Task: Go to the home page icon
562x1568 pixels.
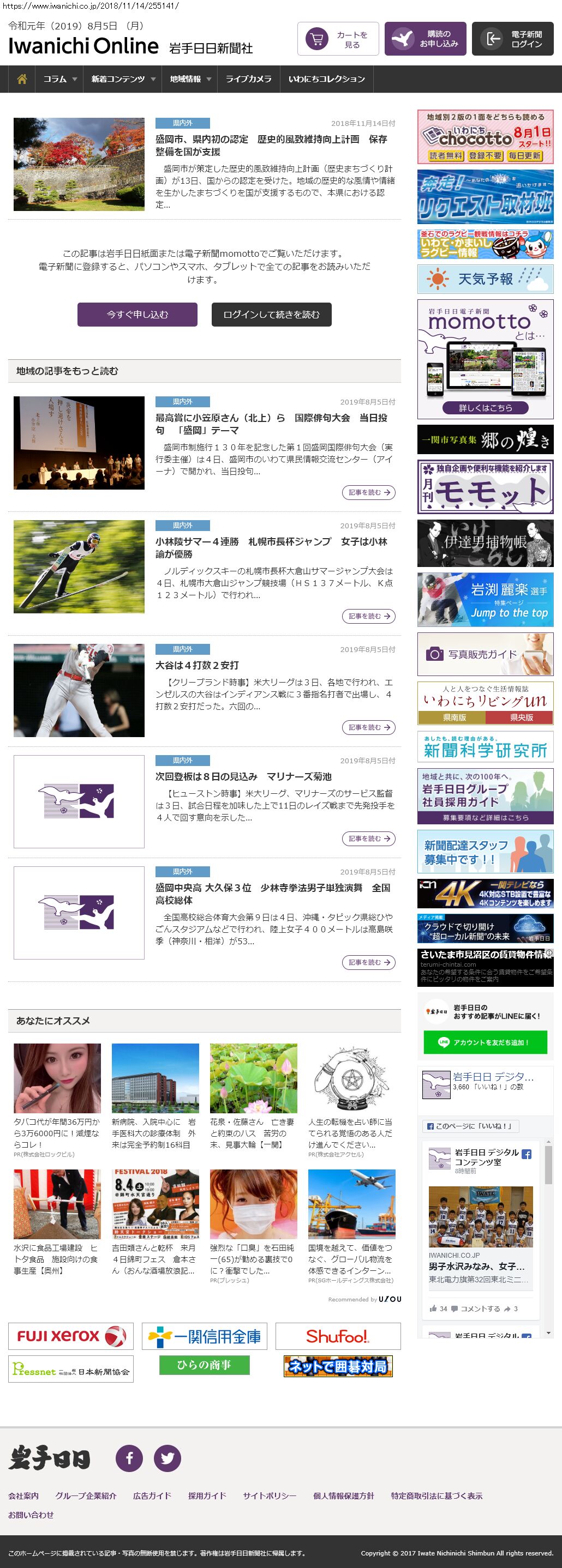Action: pyautogui.click(x=22, y=79)
